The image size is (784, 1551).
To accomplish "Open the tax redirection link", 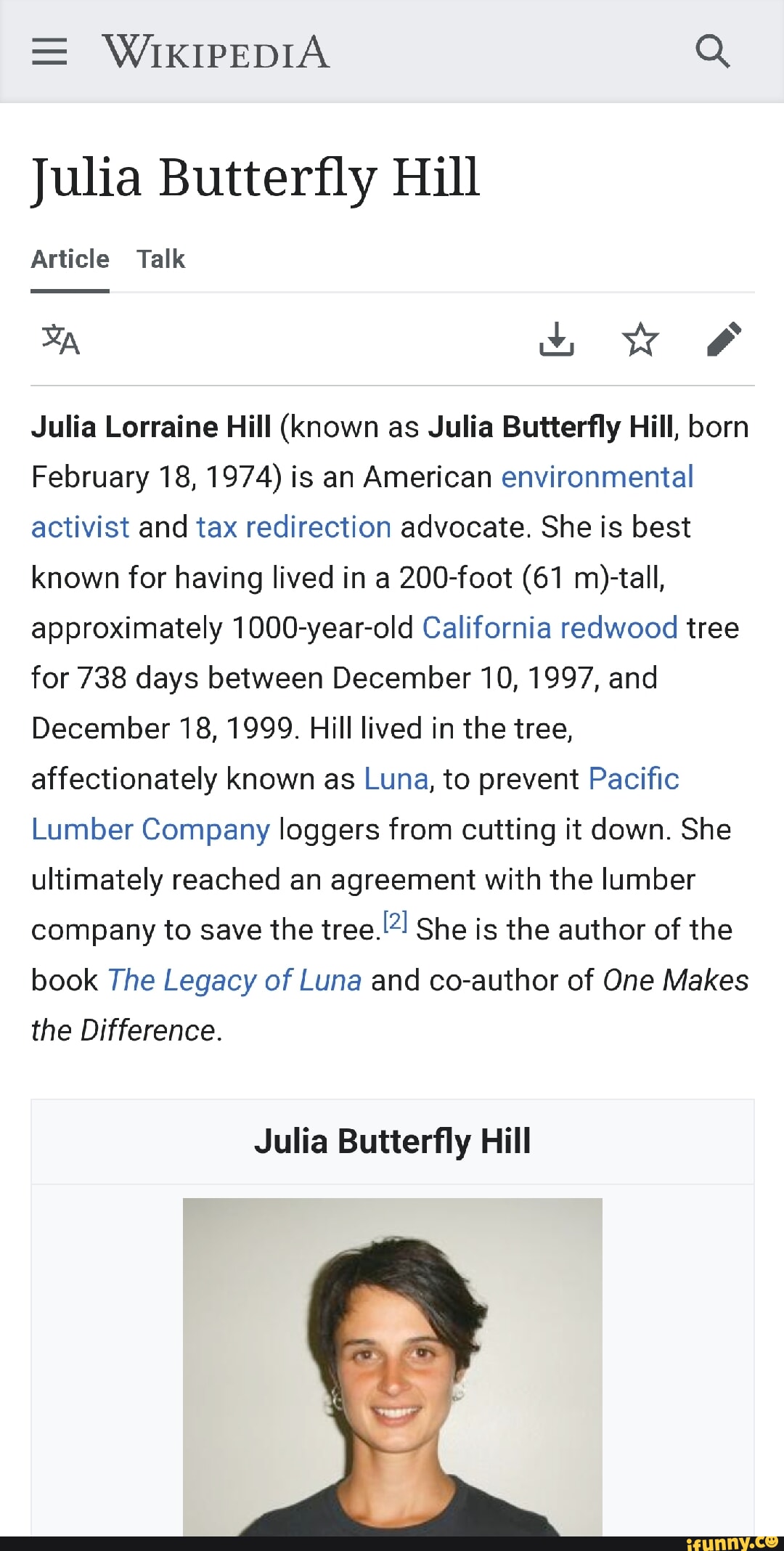I will (x=294, y=528).
